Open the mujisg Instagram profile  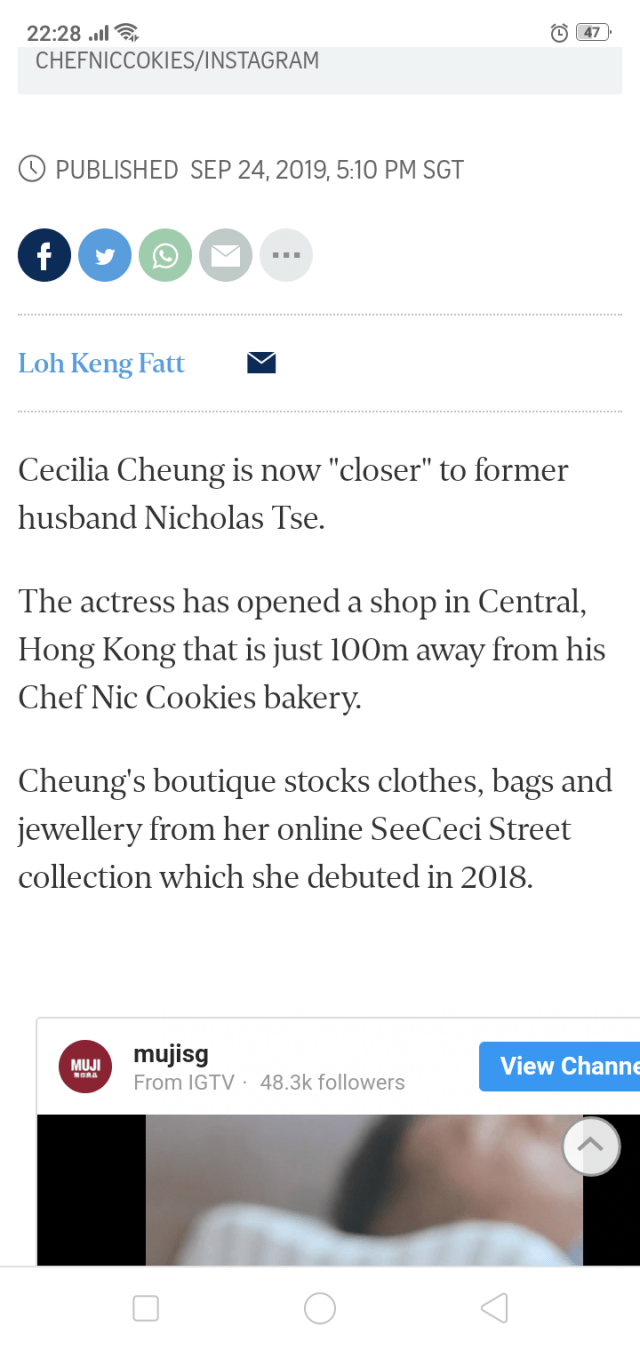pyautogui.click(x=171, y=1054)
